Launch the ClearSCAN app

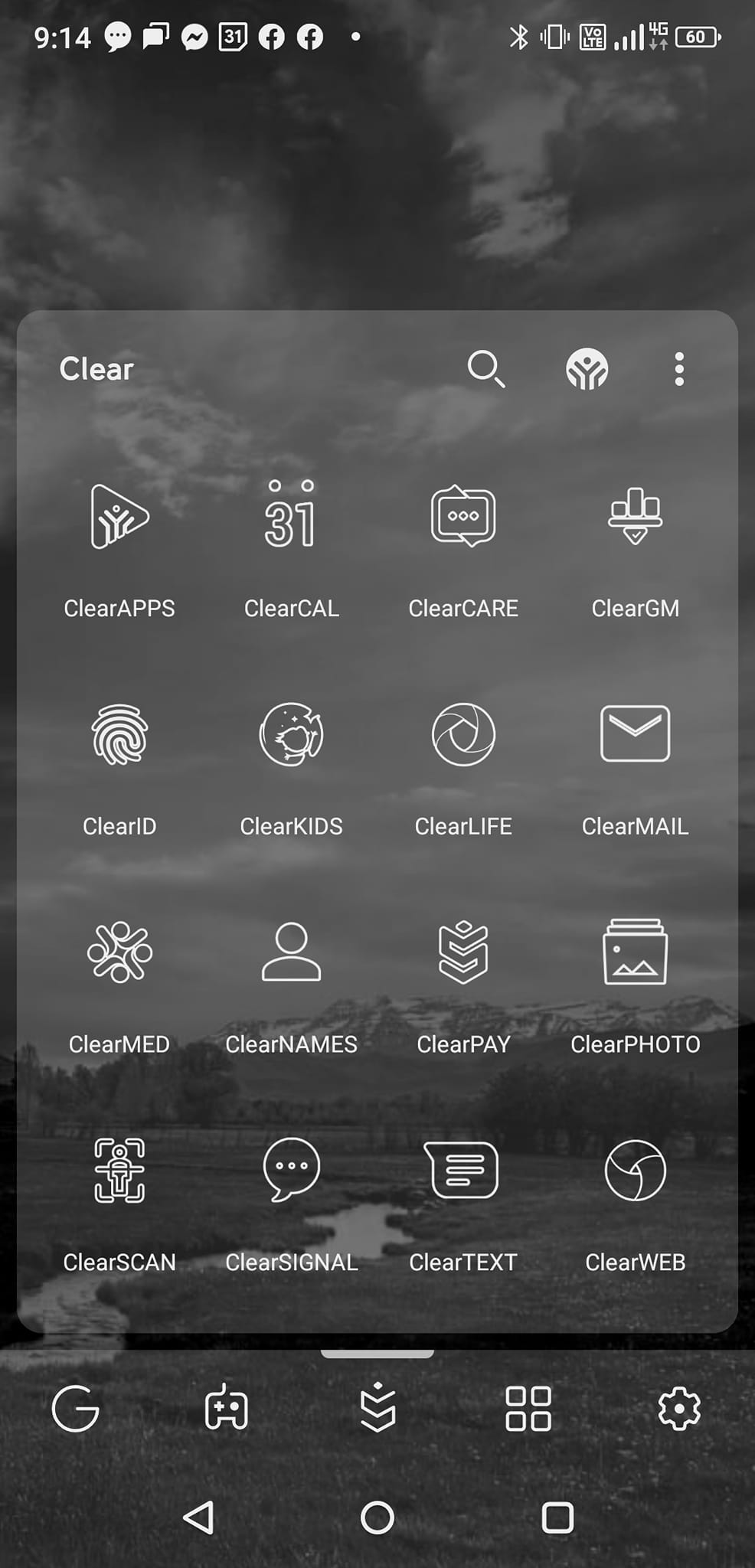point(119,1170)
